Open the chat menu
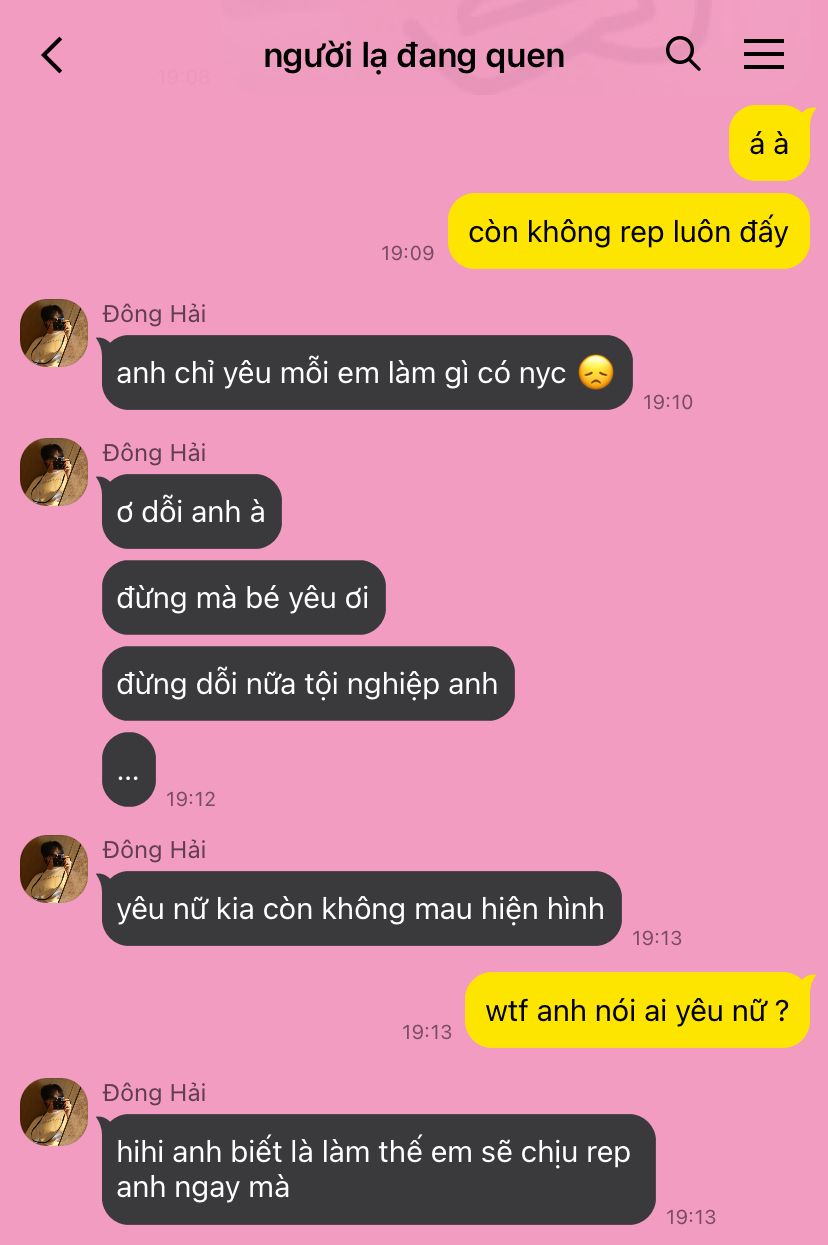The width and height of the screenshot is (828, 1245). click(763, 55)
